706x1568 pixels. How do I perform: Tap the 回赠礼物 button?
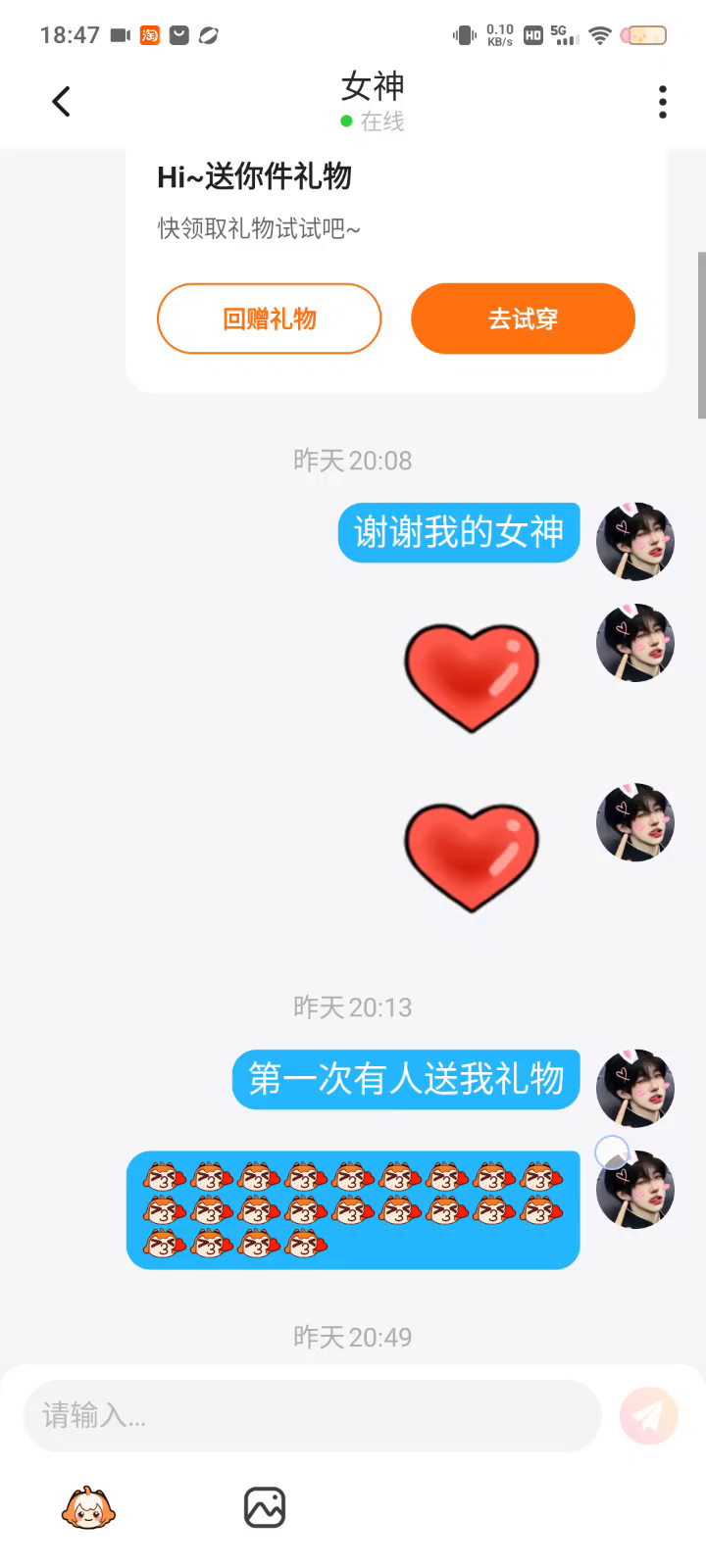click(269, 318)
